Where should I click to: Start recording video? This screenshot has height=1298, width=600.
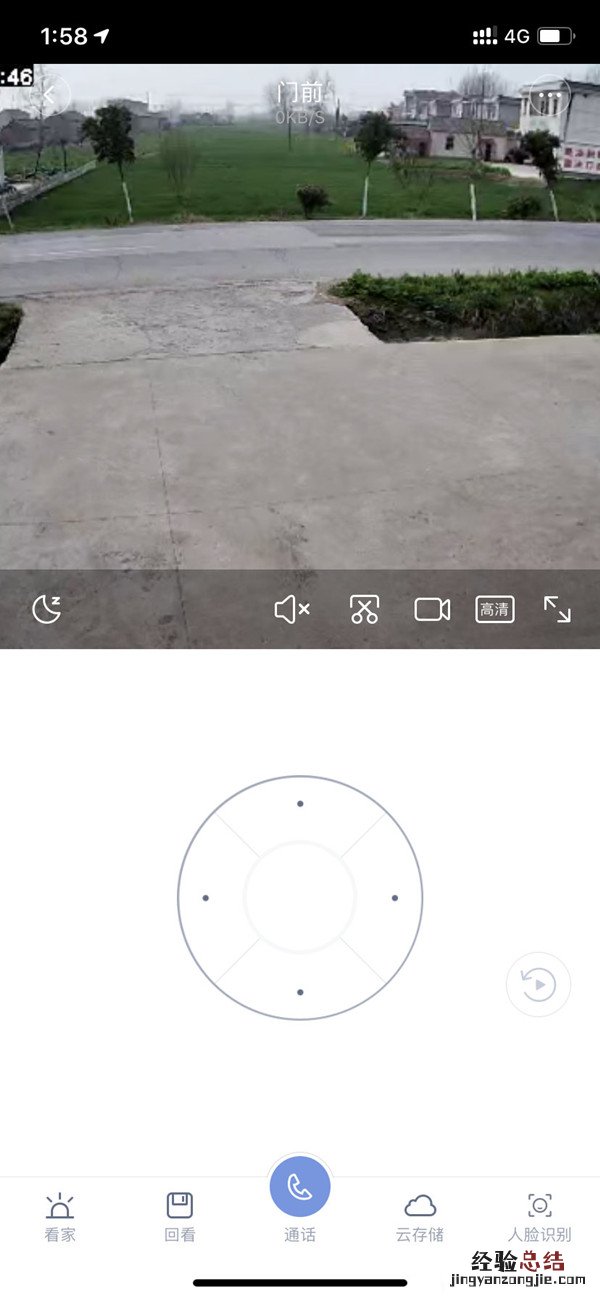pyautogui.click(x=432, y=609)
